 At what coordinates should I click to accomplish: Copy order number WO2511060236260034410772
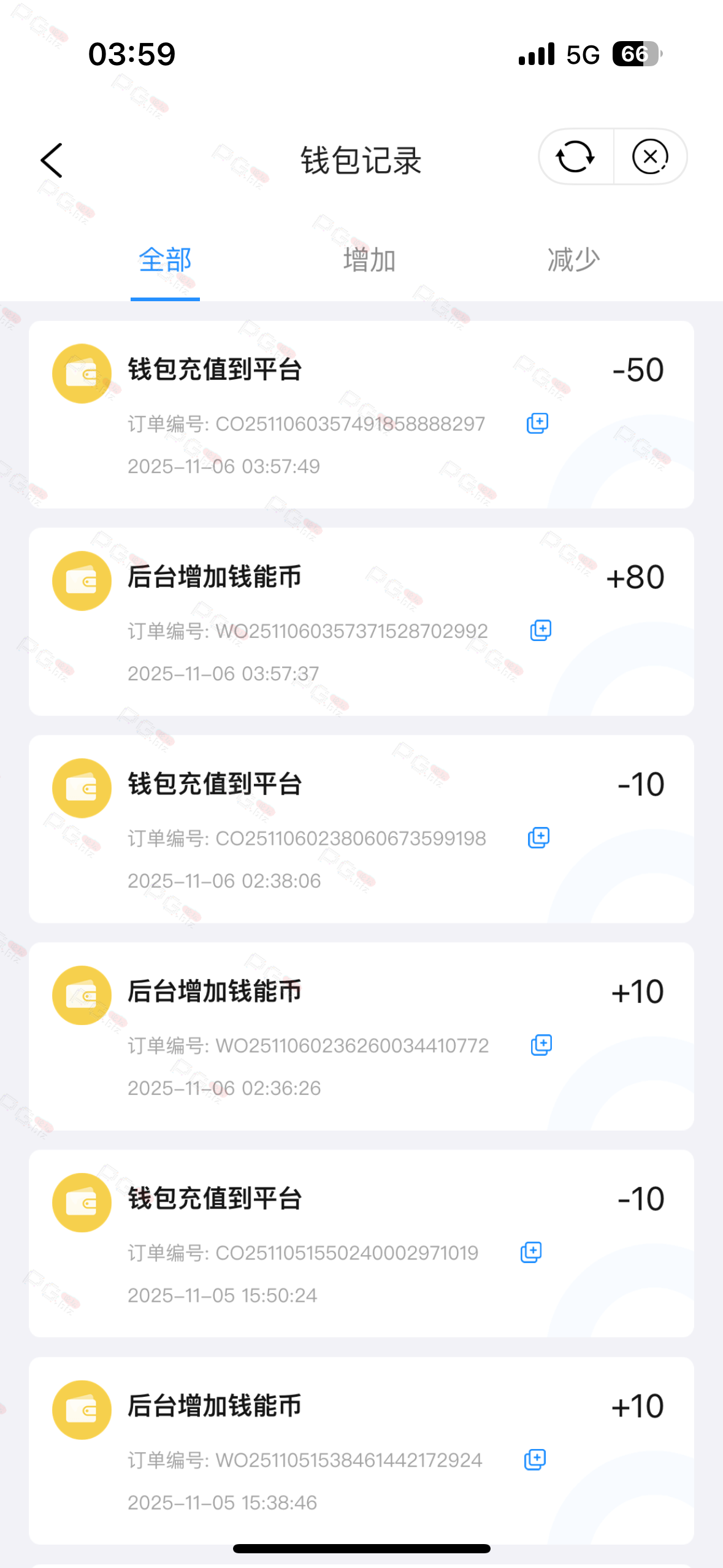541,1045
